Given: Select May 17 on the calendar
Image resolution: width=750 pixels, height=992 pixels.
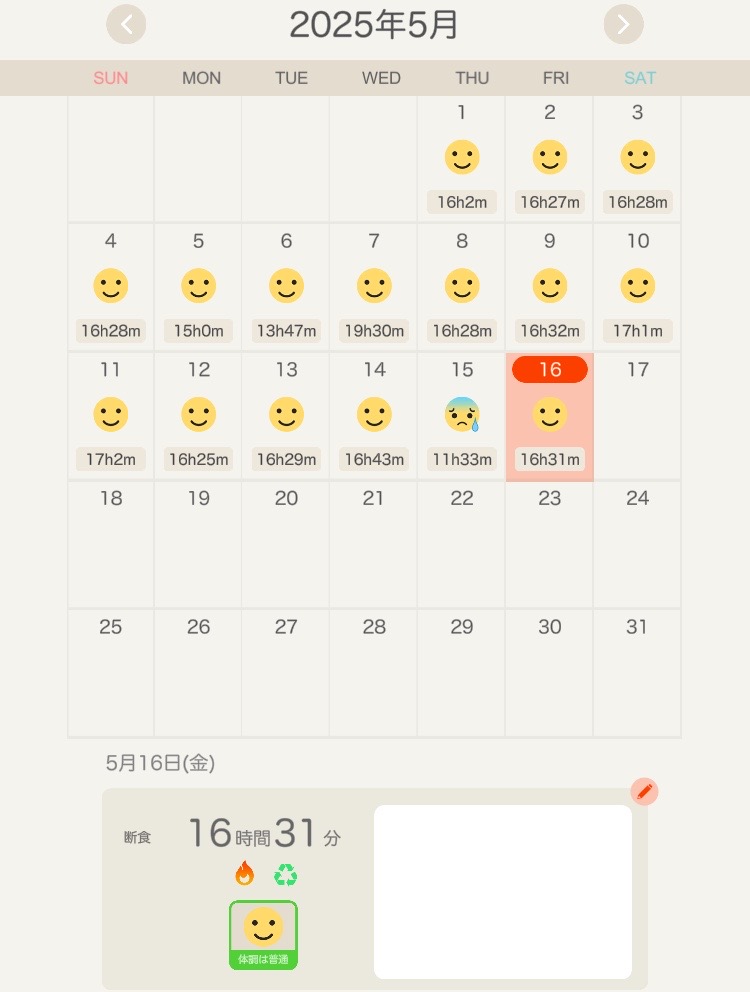Looking at the screenshot, I should click(x=638, y=416).
